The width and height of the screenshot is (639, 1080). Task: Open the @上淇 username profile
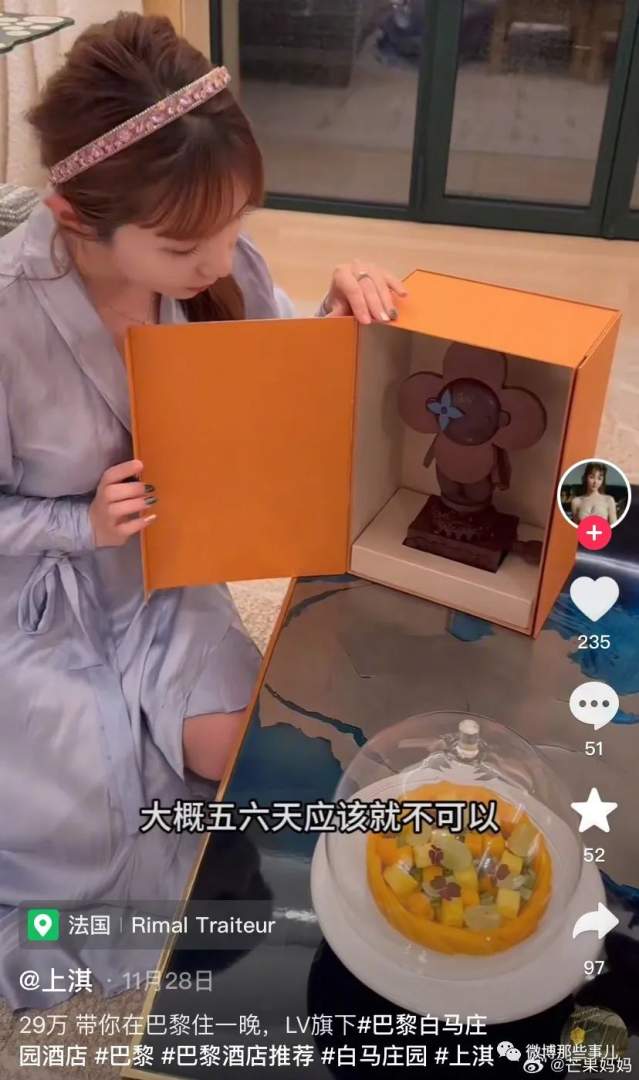pos(59,980)
